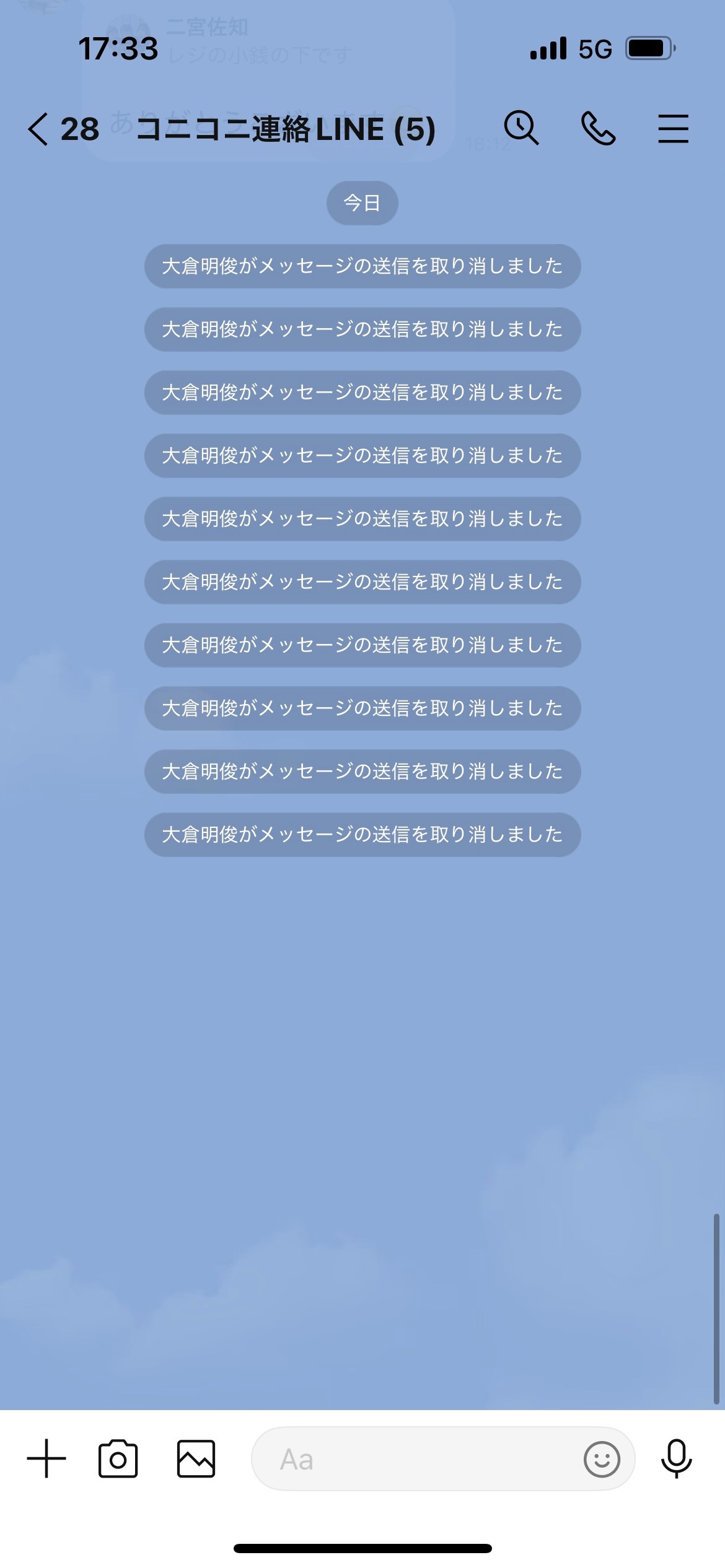Record a voice message with the microphone
This screenshot has width=725, height=1568.
coord(676,1458)
